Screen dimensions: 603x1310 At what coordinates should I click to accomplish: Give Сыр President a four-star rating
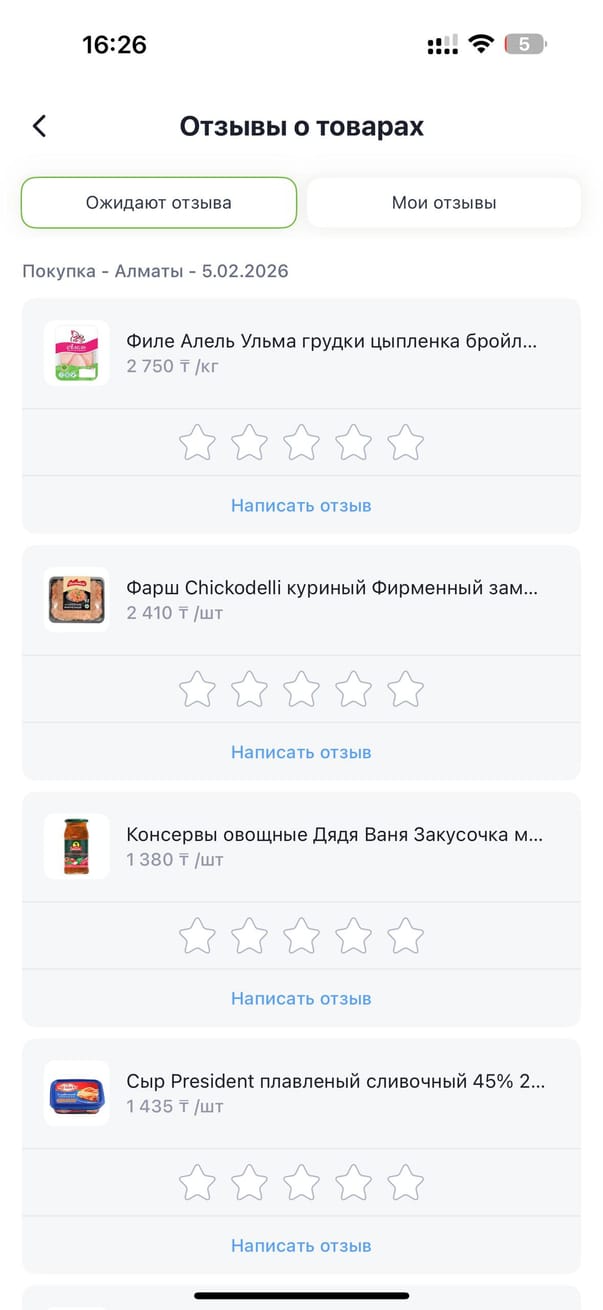click(353, 1183)
